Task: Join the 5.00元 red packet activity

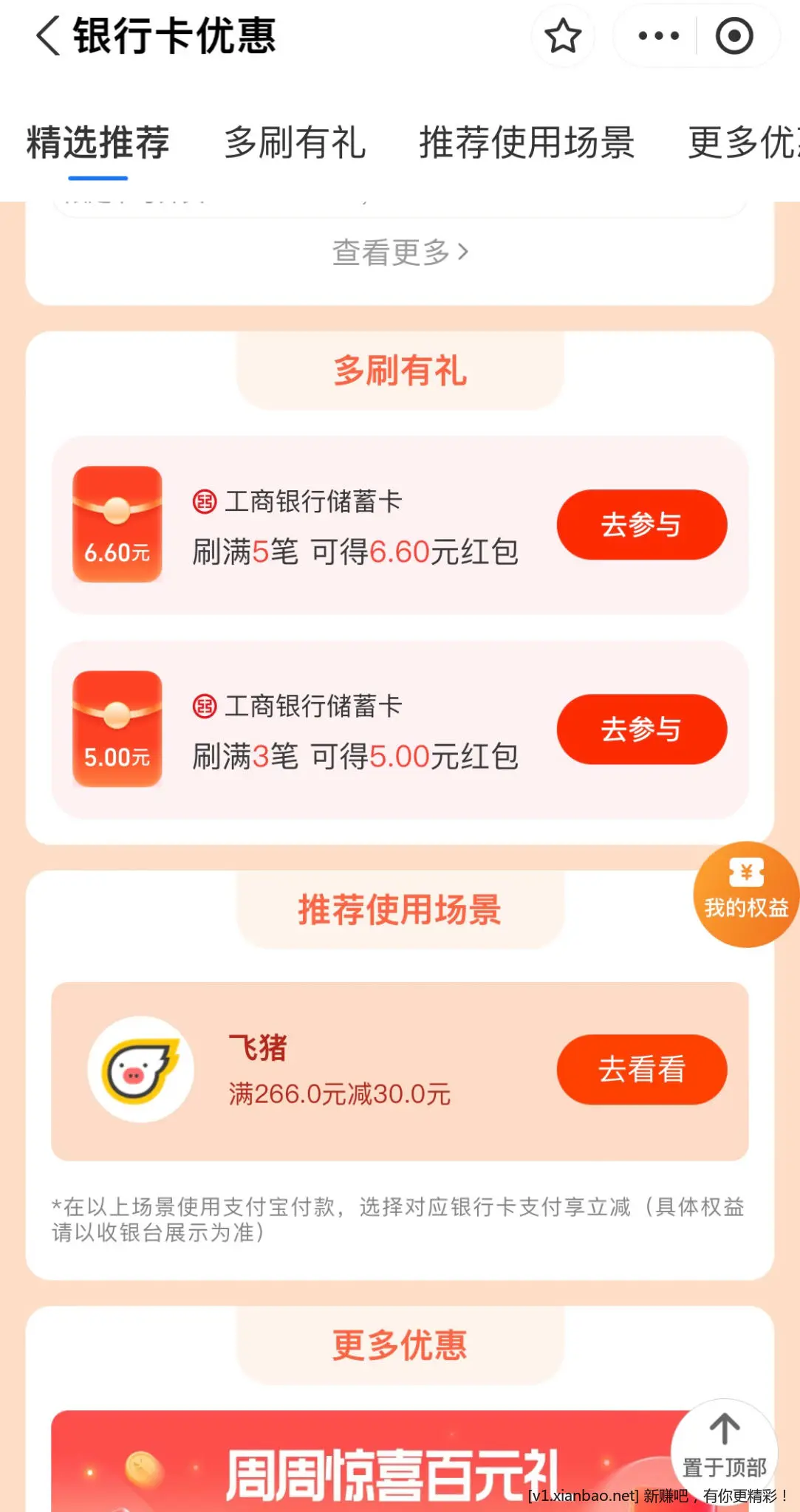Action: pos(641,729)
